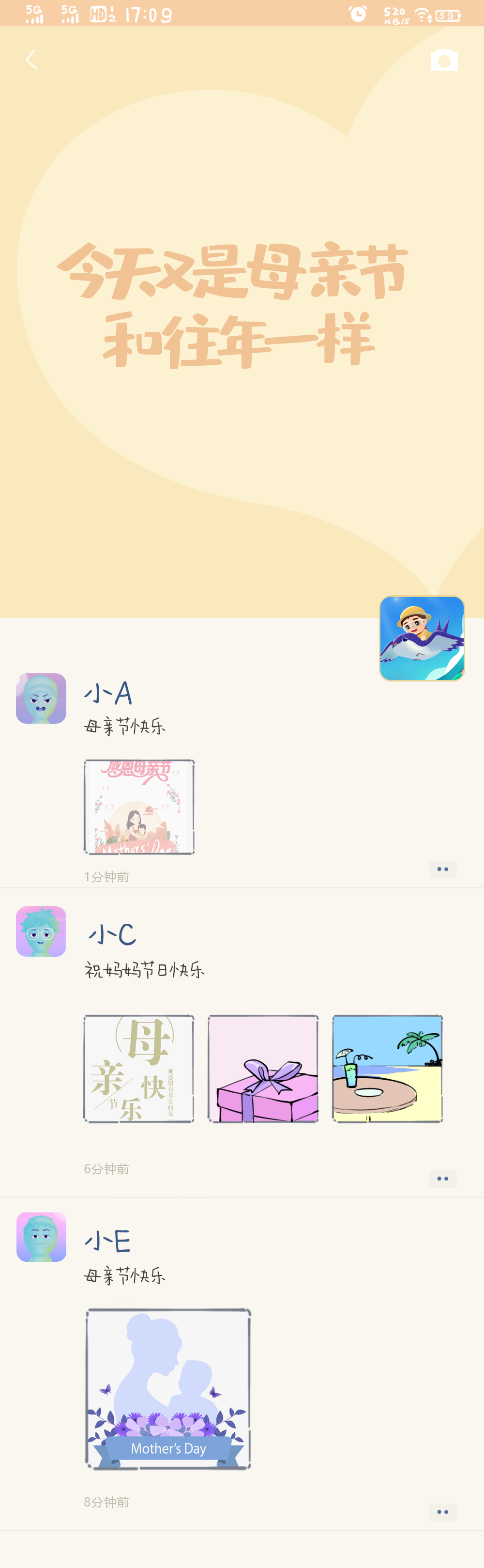Screen dimensions: 484x1568
Task: Open 小A's profile from avatar
Action: pyautogui.click(x=41, y=698)
